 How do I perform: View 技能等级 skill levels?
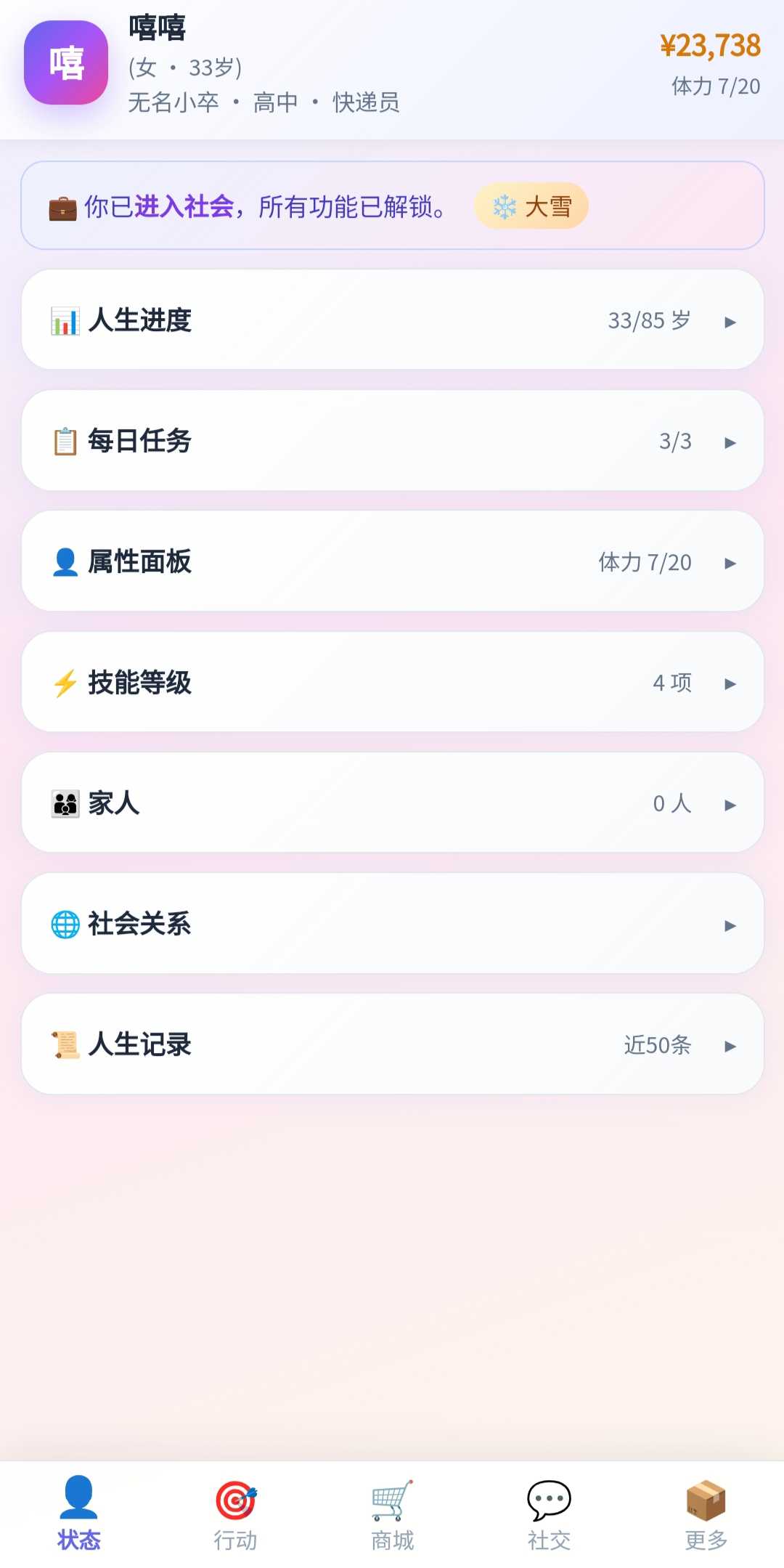coord(392,682)
